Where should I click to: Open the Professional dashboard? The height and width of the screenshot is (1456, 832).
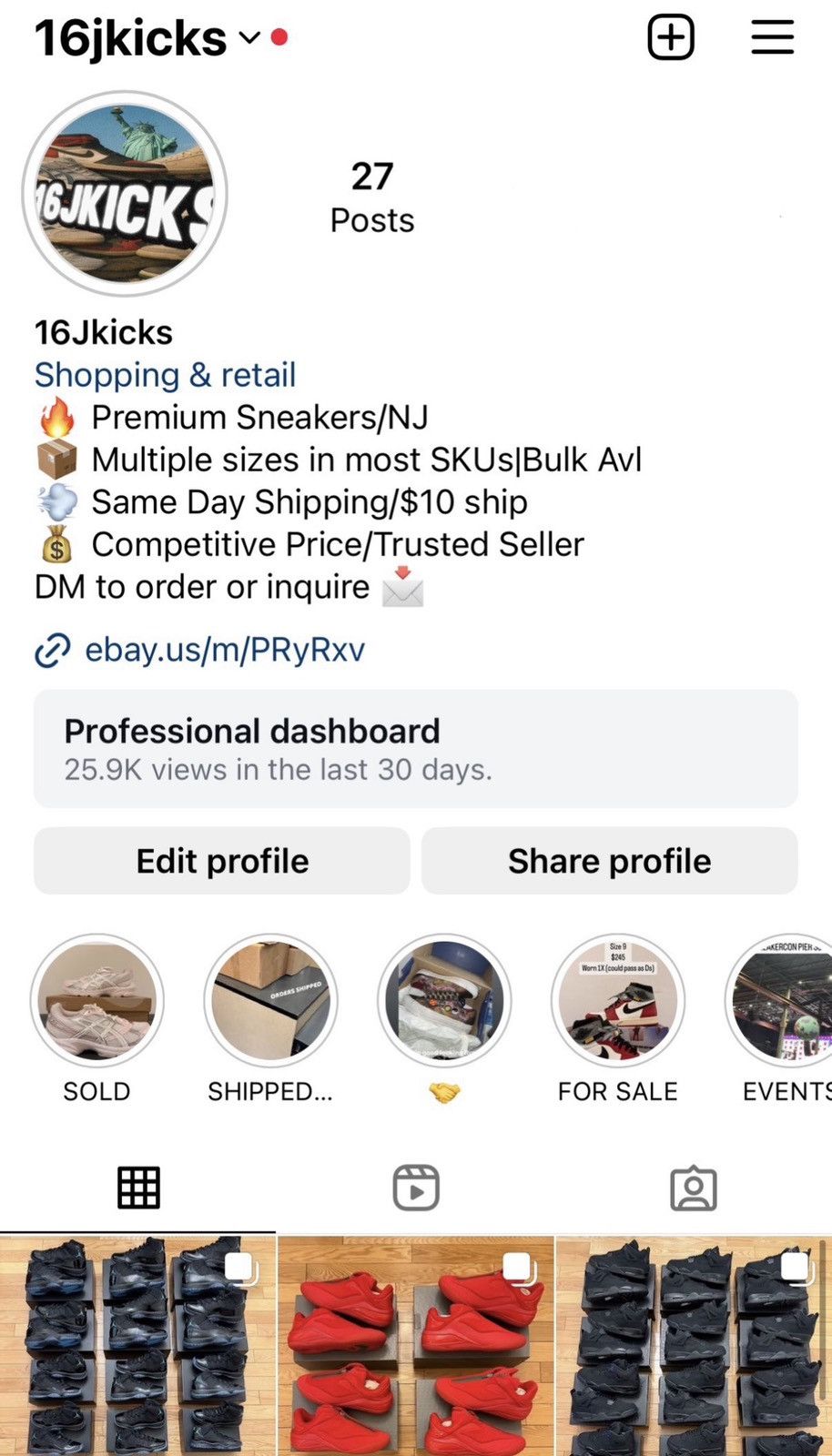pos(416,748)
